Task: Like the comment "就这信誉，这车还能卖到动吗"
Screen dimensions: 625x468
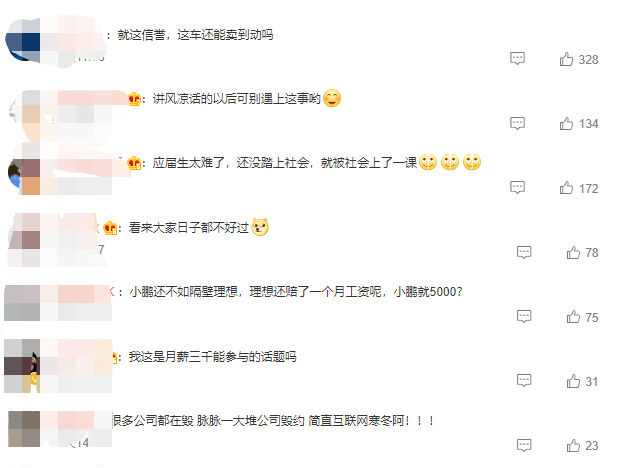Action: (567, 59)
